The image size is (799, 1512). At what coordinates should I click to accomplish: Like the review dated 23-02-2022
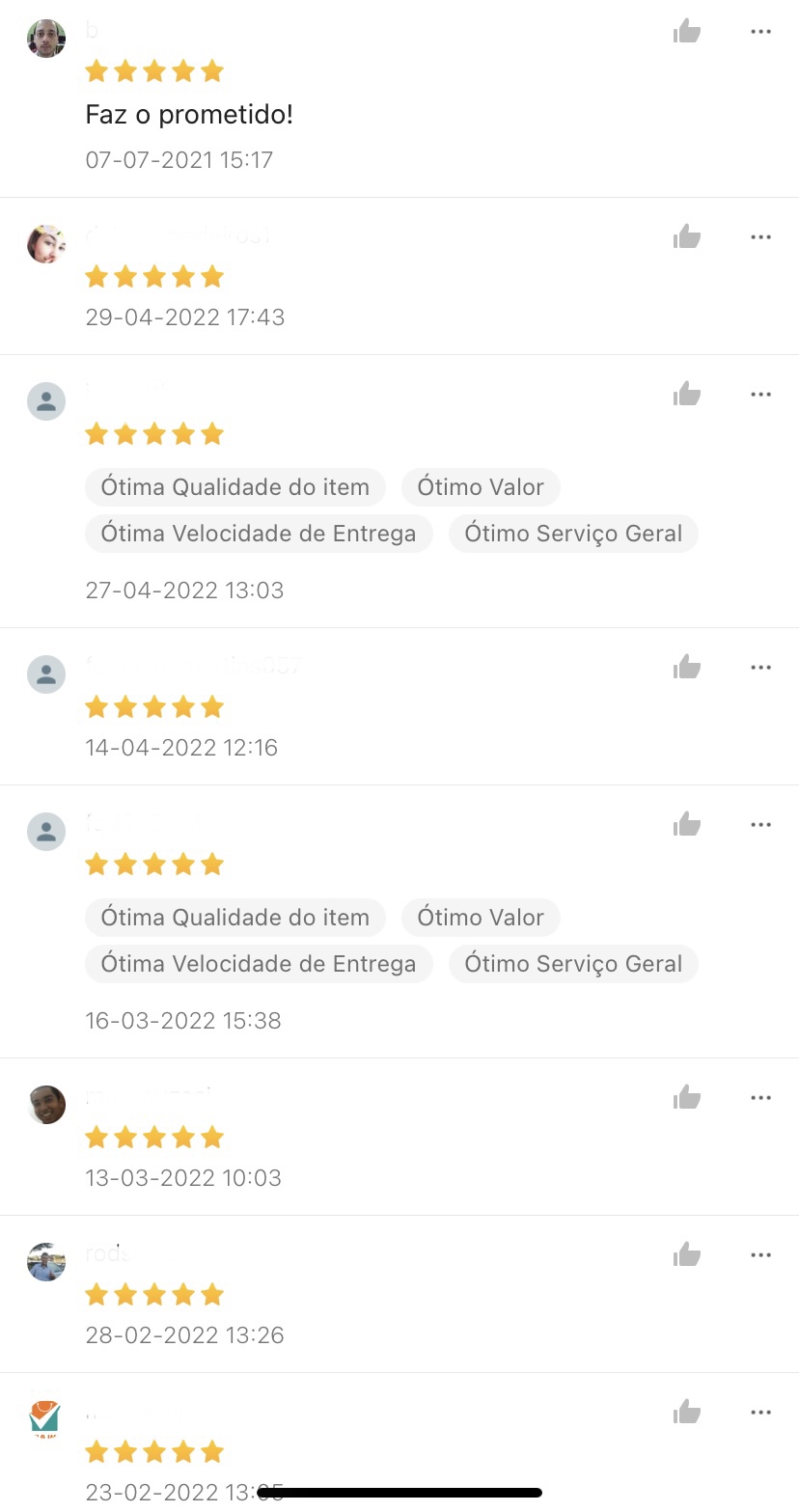[687, 1412]
